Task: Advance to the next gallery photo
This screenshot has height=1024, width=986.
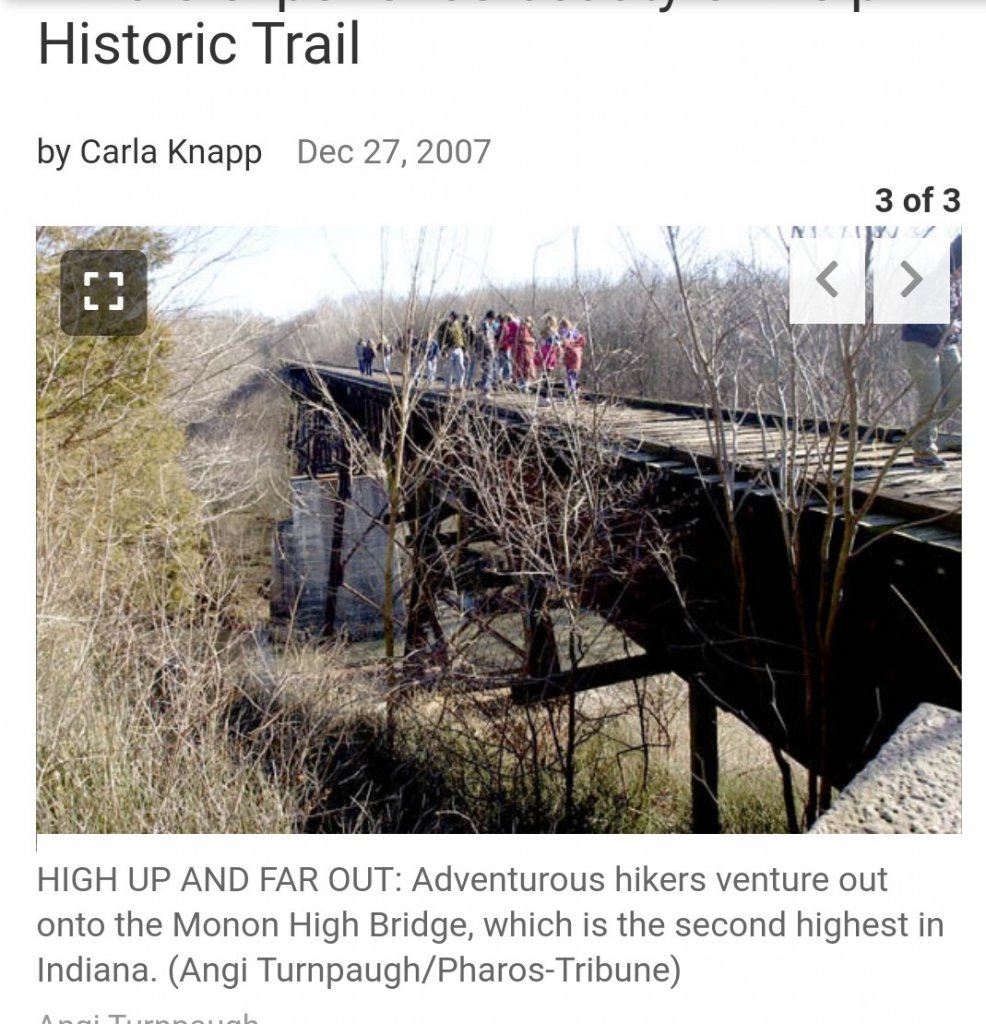Action: (911, 281)
